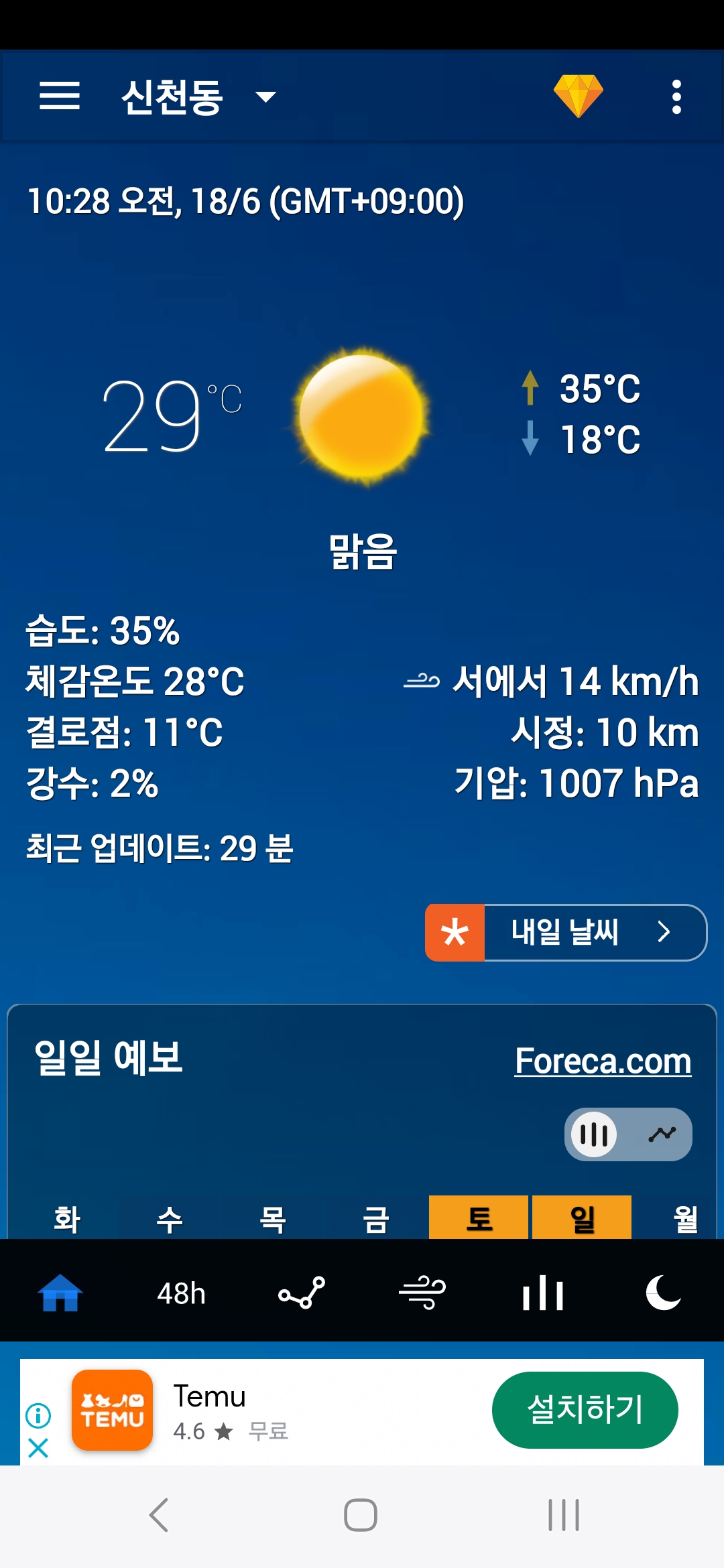Screen dimensions: 724x1568
Task: Go back using the system back button
Action: pos(159,1515)
